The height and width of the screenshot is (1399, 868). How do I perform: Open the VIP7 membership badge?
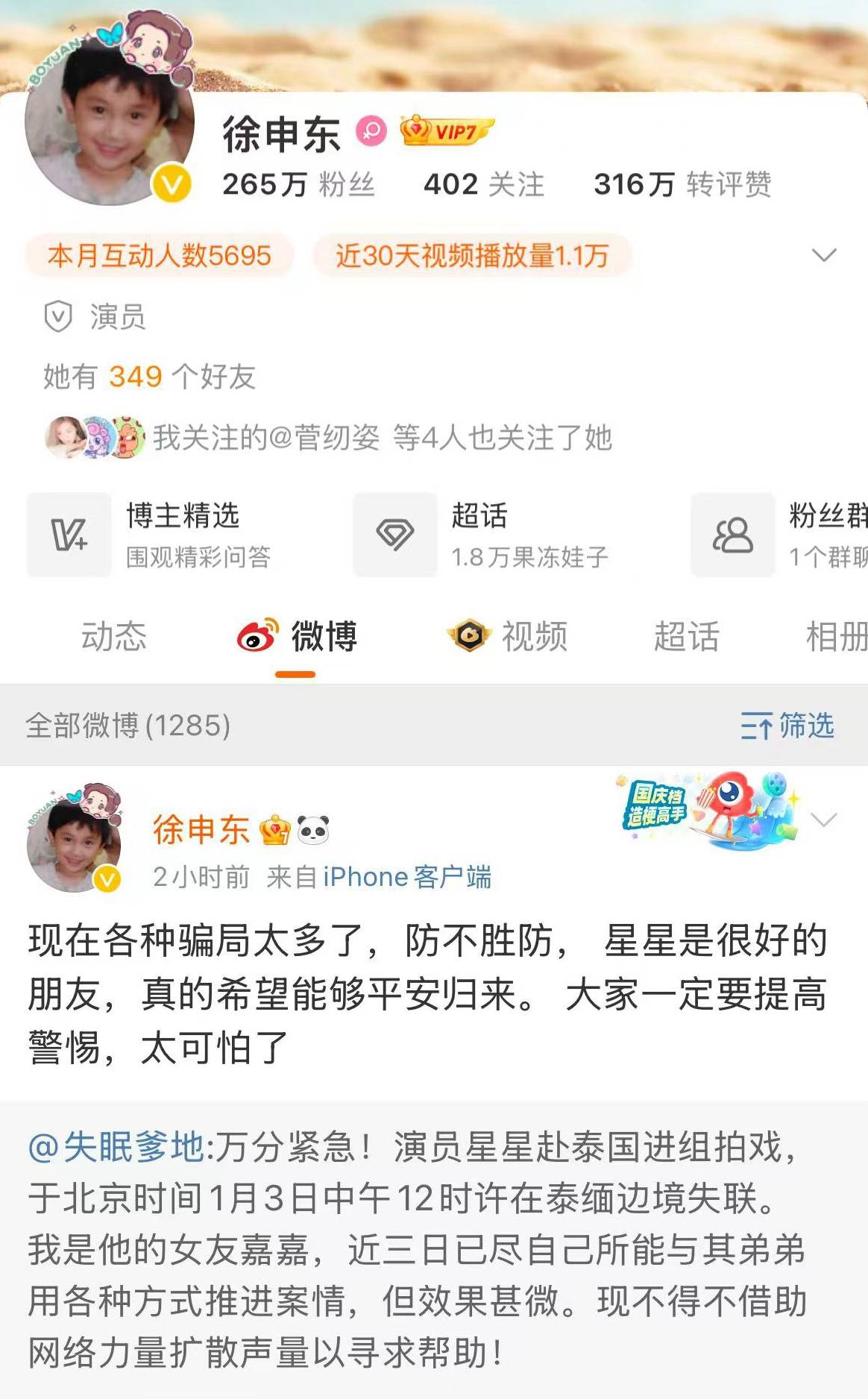tap(446, 132)
